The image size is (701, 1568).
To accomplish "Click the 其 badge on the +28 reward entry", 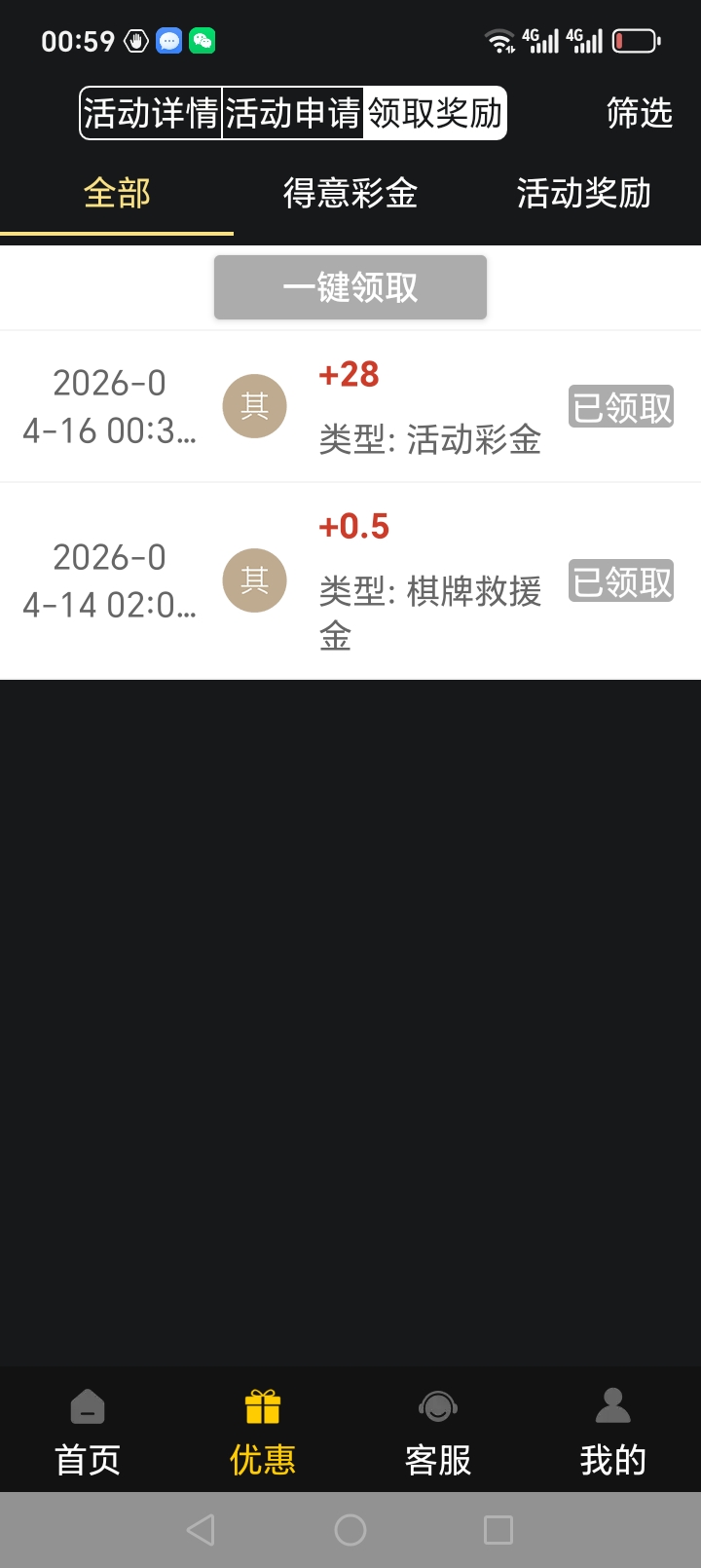I will click(254, 406).
